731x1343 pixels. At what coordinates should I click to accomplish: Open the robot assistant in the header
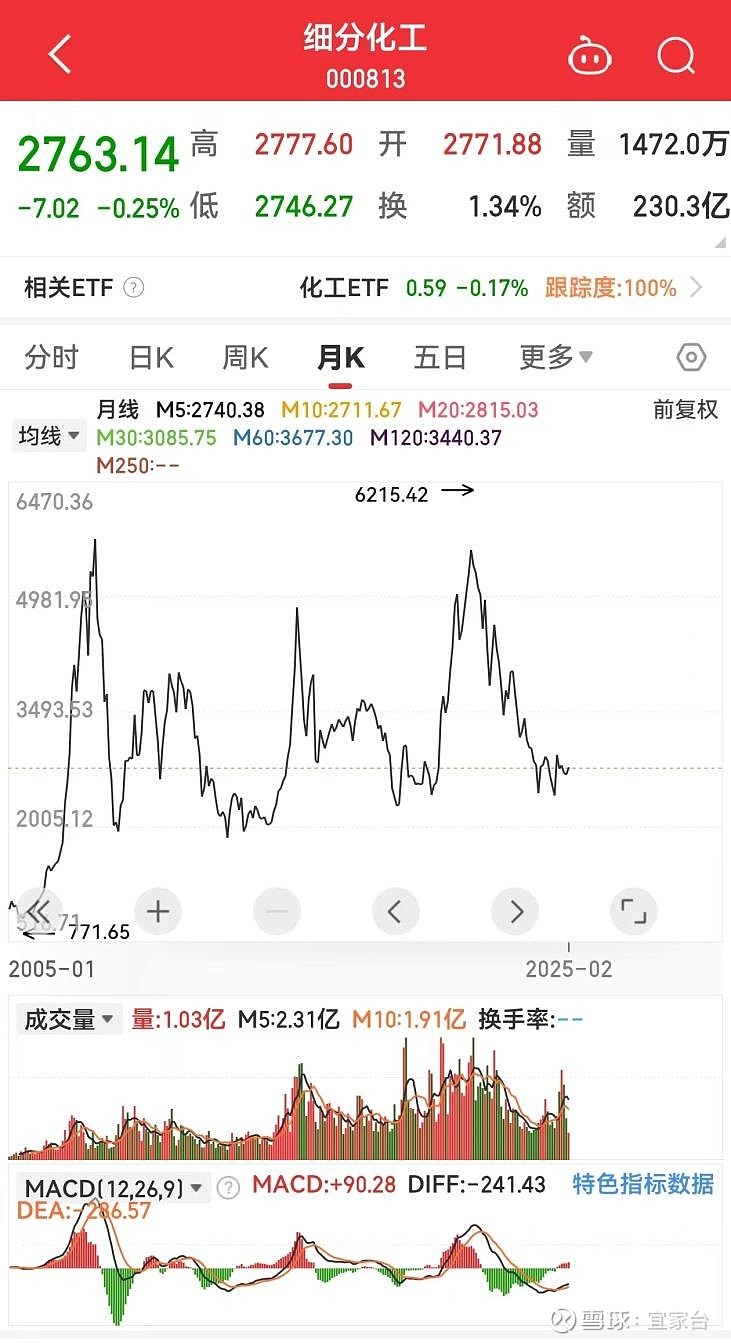[x=589, y=57]
